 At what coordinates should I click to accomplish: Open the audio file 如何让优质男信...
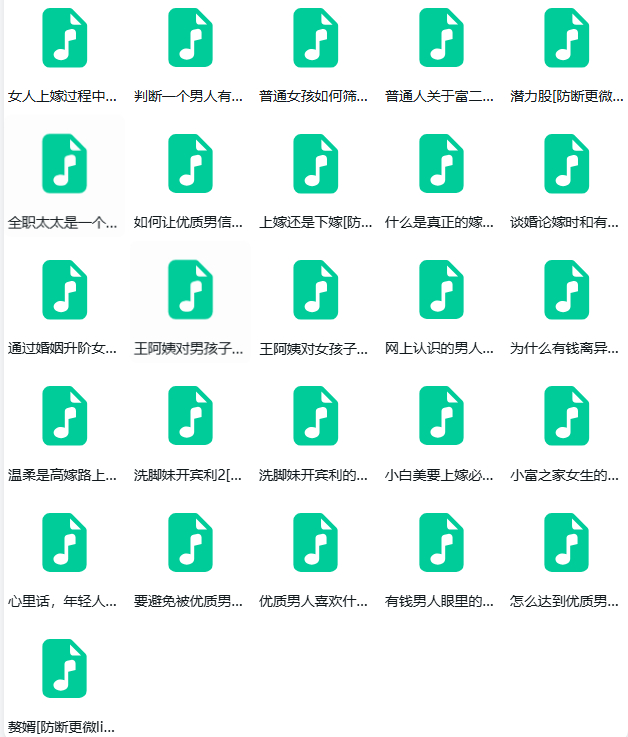(190, 164)
